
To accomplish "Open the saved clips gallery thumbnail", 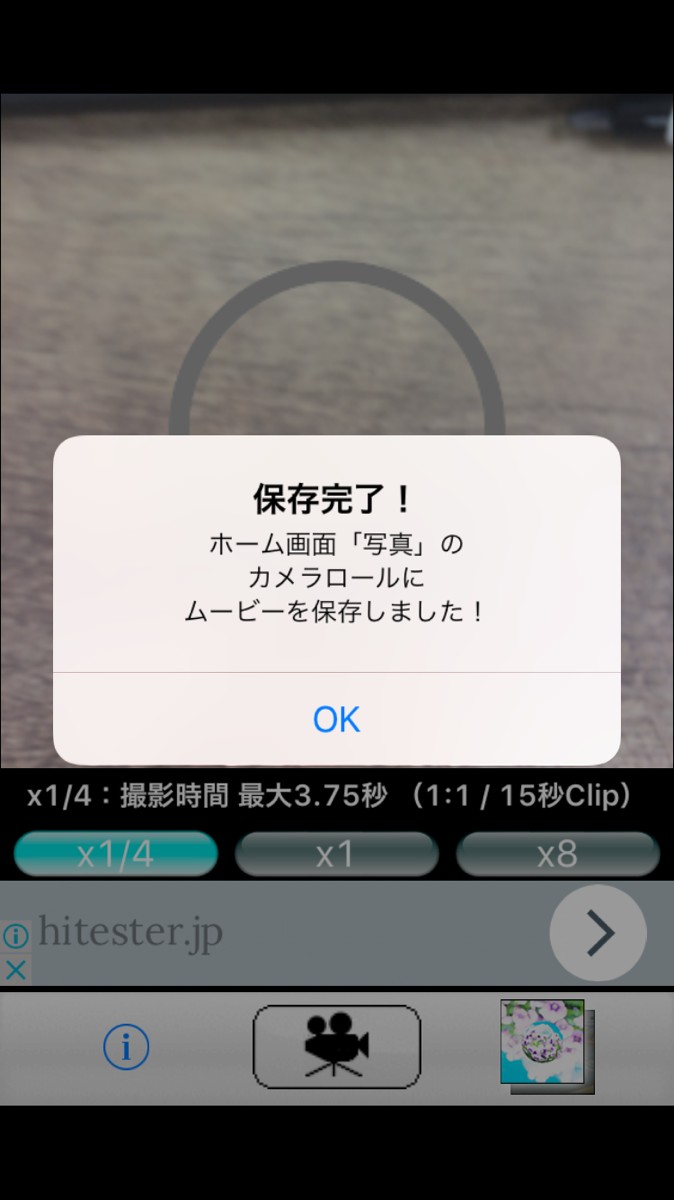I will 546,1046.
